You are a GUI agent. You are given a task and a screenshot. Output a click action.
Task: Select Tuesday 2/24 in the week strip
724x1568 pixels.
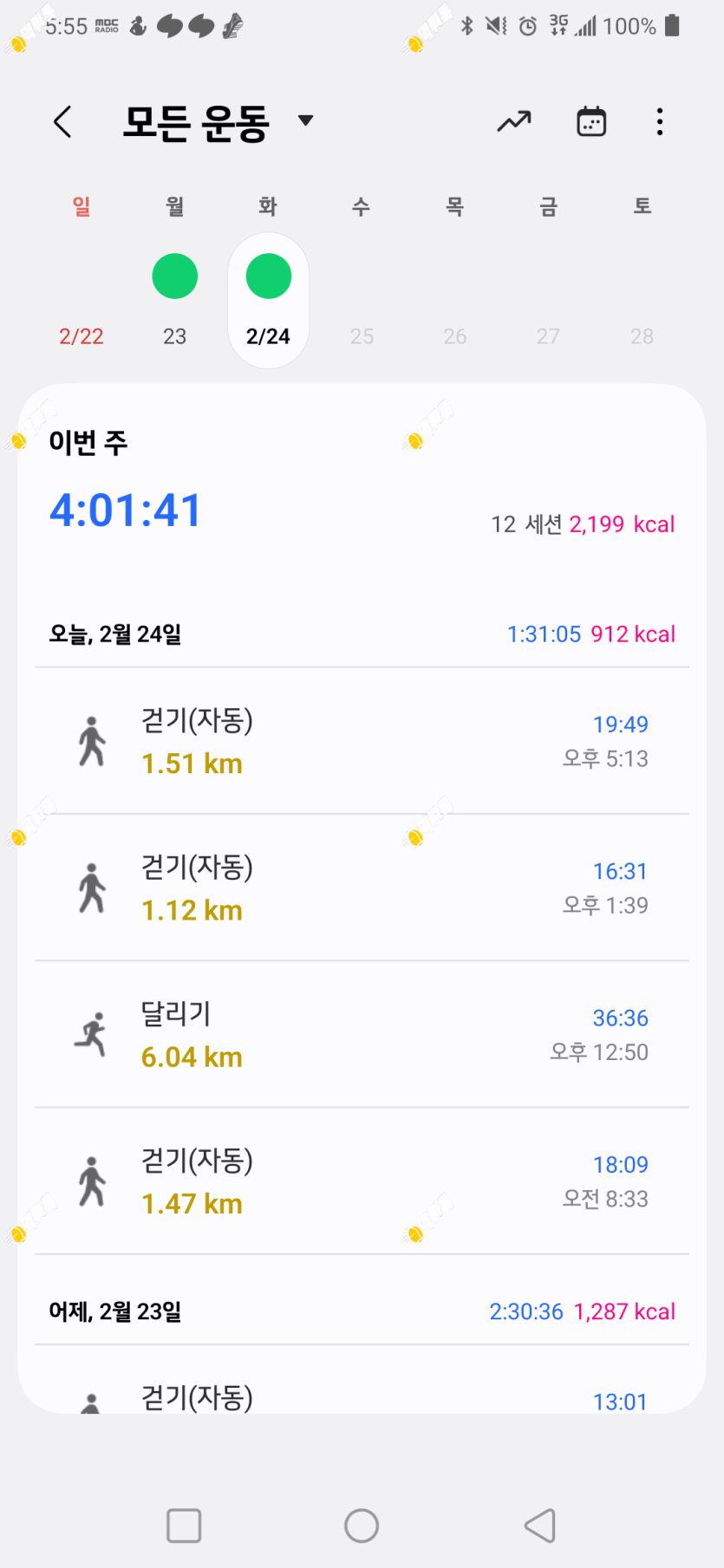(269, 299)
